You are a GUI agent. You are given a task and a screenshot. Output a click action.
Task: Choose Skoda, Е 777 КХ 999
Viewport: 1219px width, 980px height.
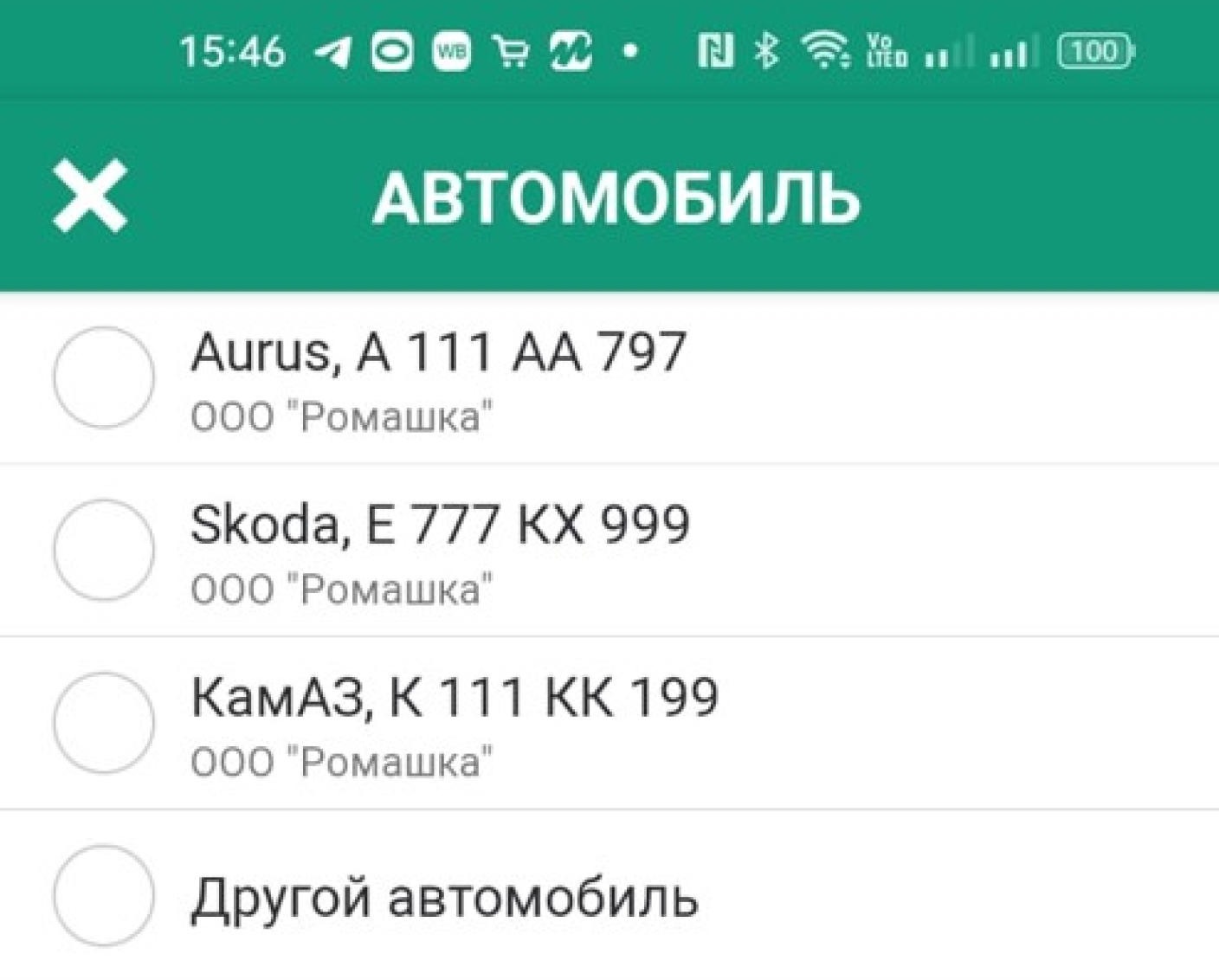(x=104, y=550)
